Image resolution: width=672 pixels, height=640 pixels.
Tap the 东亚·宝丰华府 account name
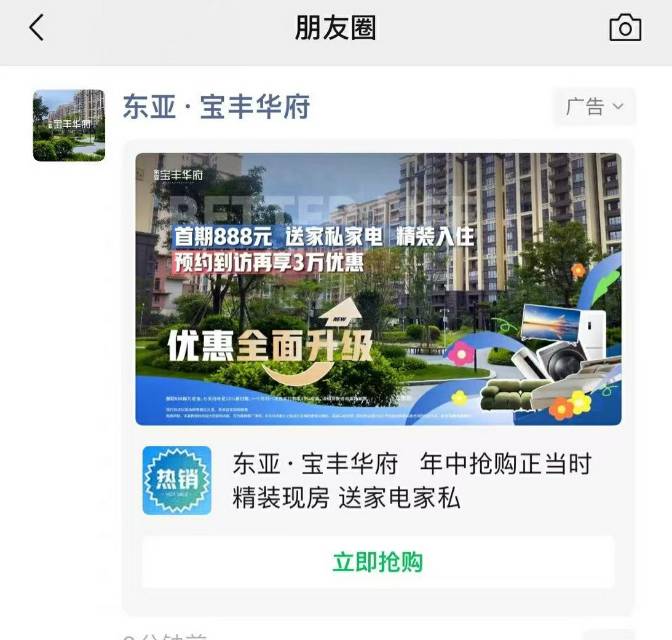tap(216, 107)
